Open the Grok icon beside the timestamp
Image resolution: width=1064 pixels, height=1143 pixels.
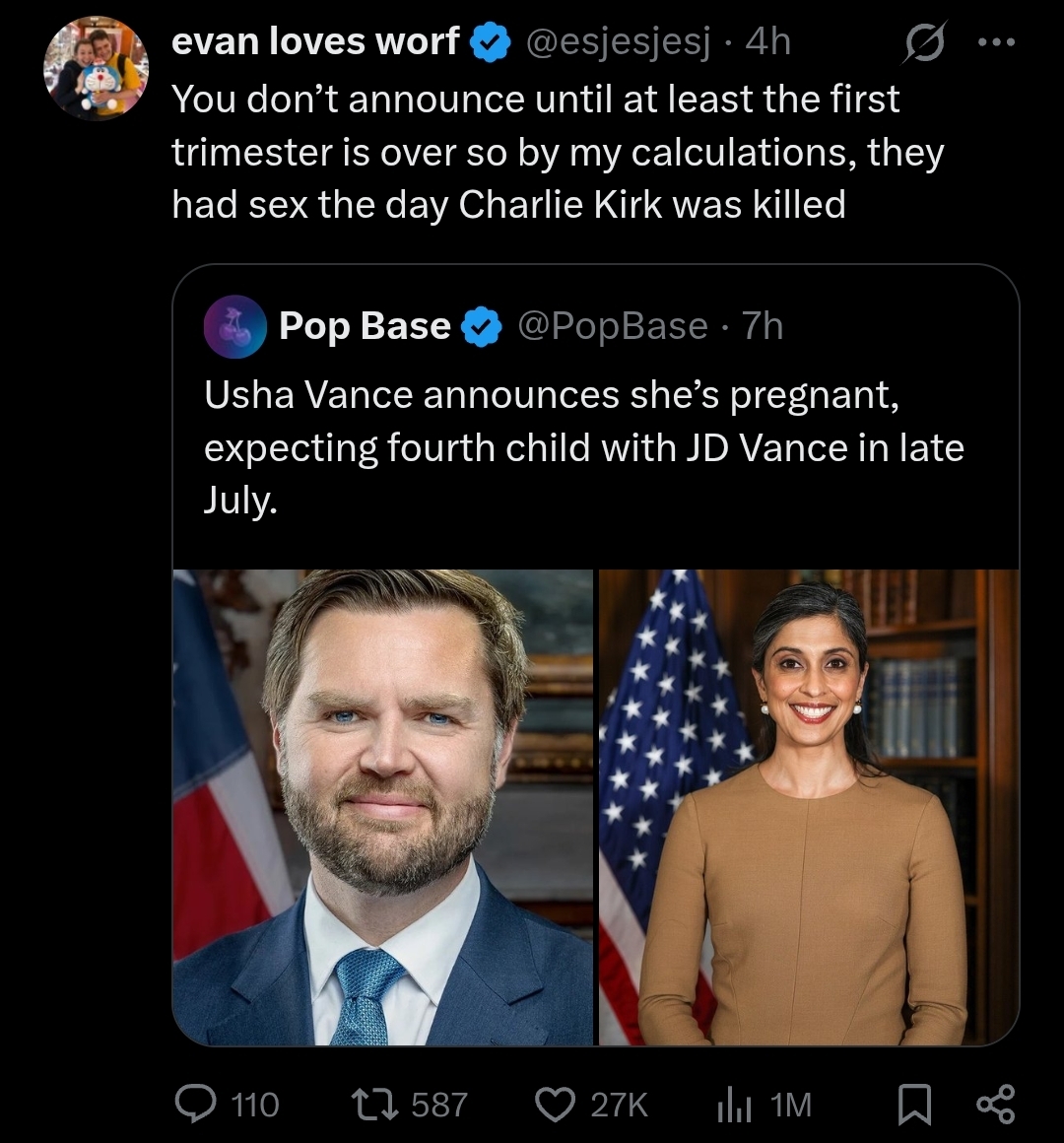pyautogui.click(x=922, y=44)
